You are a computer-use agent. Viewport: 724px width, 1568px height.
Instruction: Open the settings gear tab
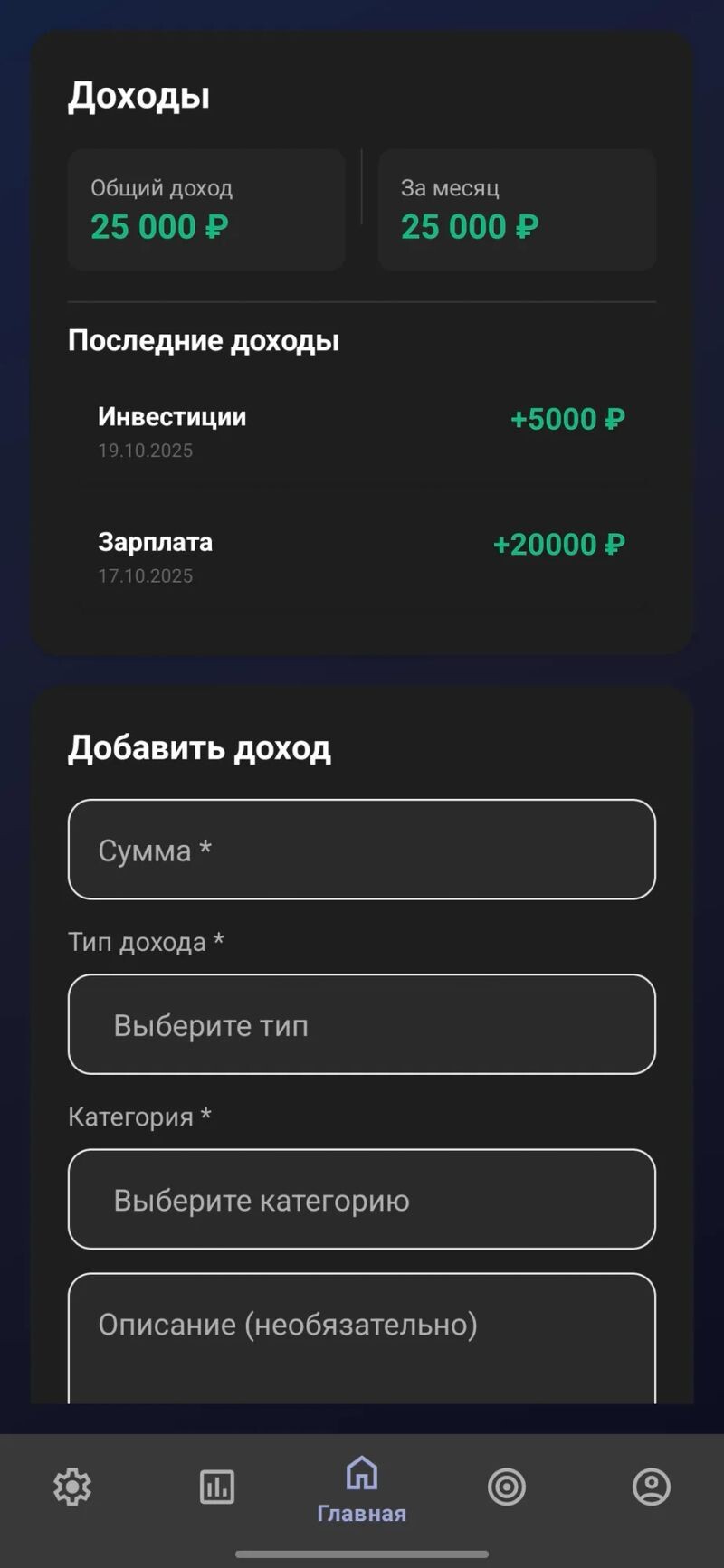pos(72,1487)
